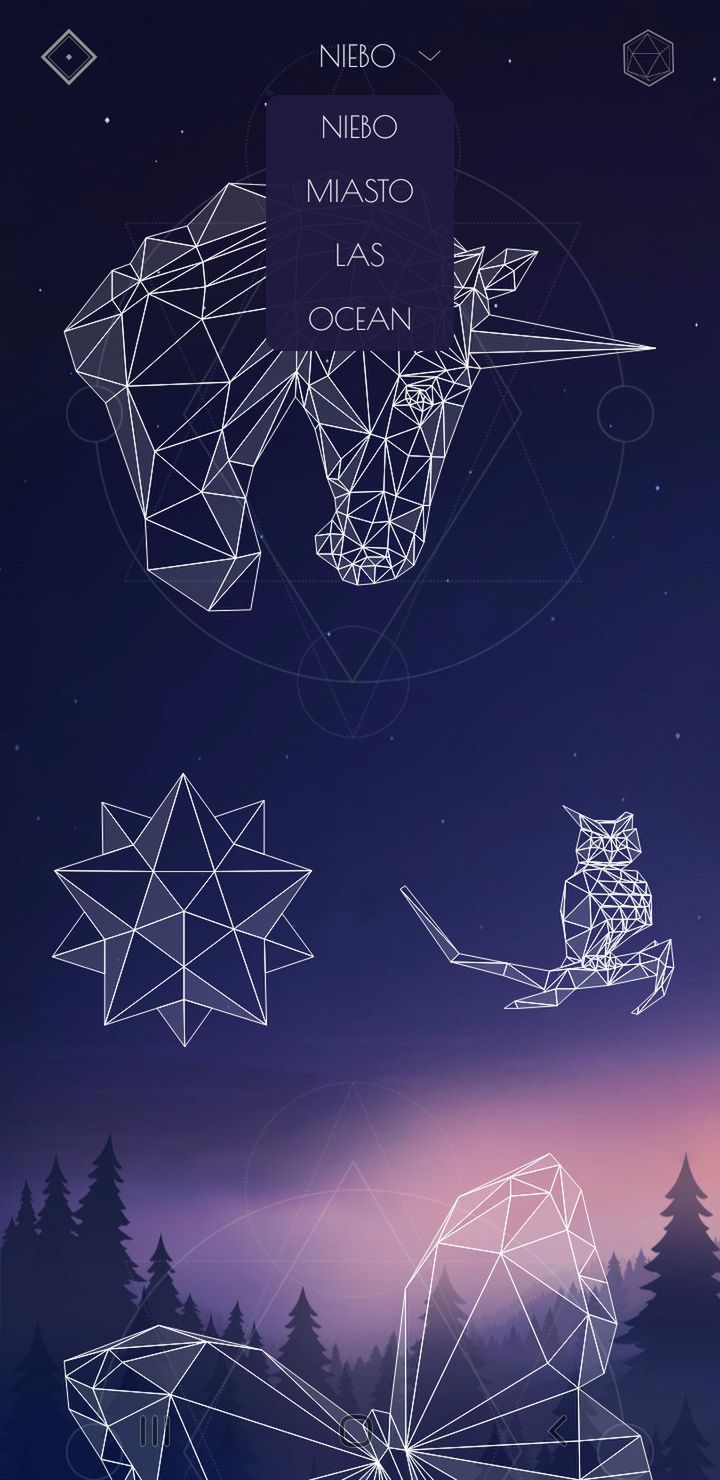
Task: Collapse the NIEBO category dropdown
Action: [x=379, y=57]
